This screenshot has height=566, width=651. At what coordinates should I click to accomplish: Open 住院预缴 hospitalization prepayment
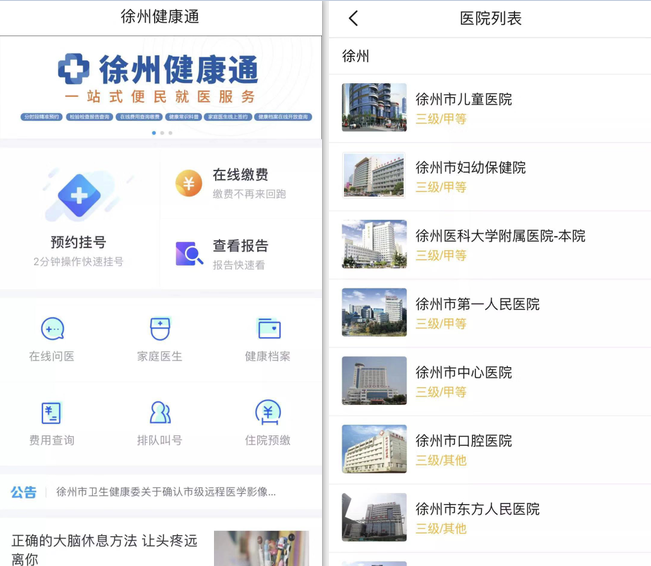click(x=268, y=422)
